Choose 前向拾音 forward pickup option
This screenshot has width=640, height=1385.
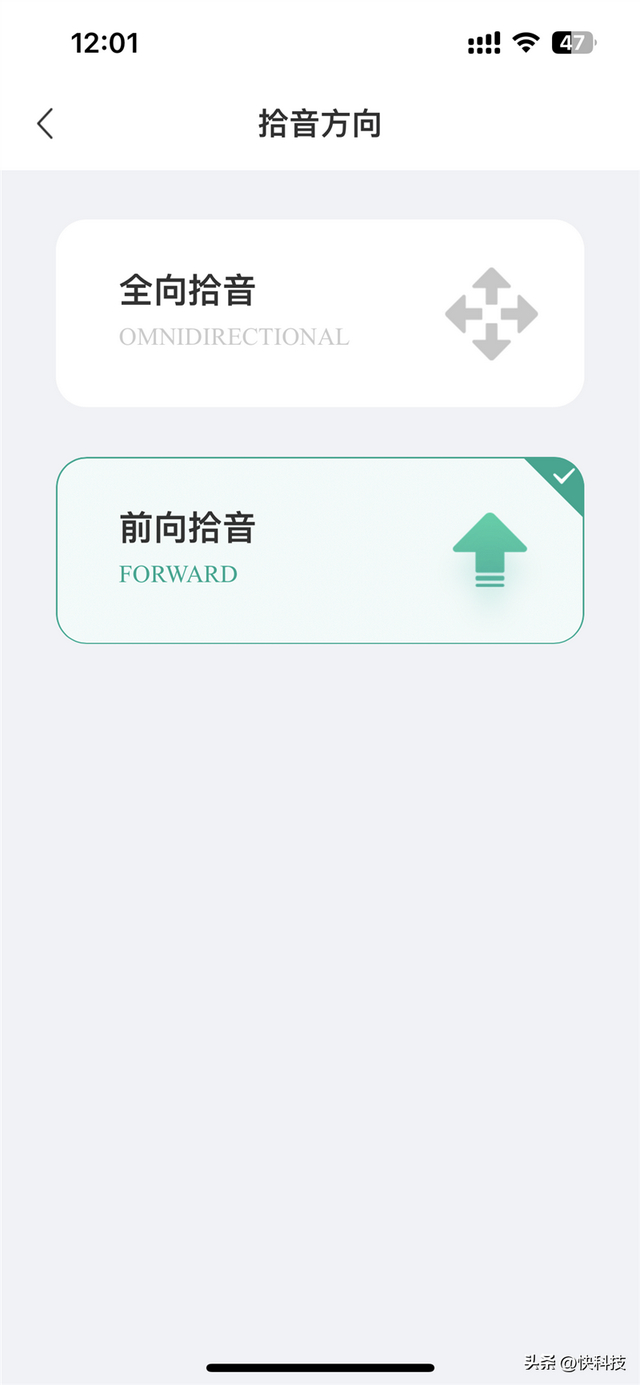pyautogui.click(x=320, y=550)
